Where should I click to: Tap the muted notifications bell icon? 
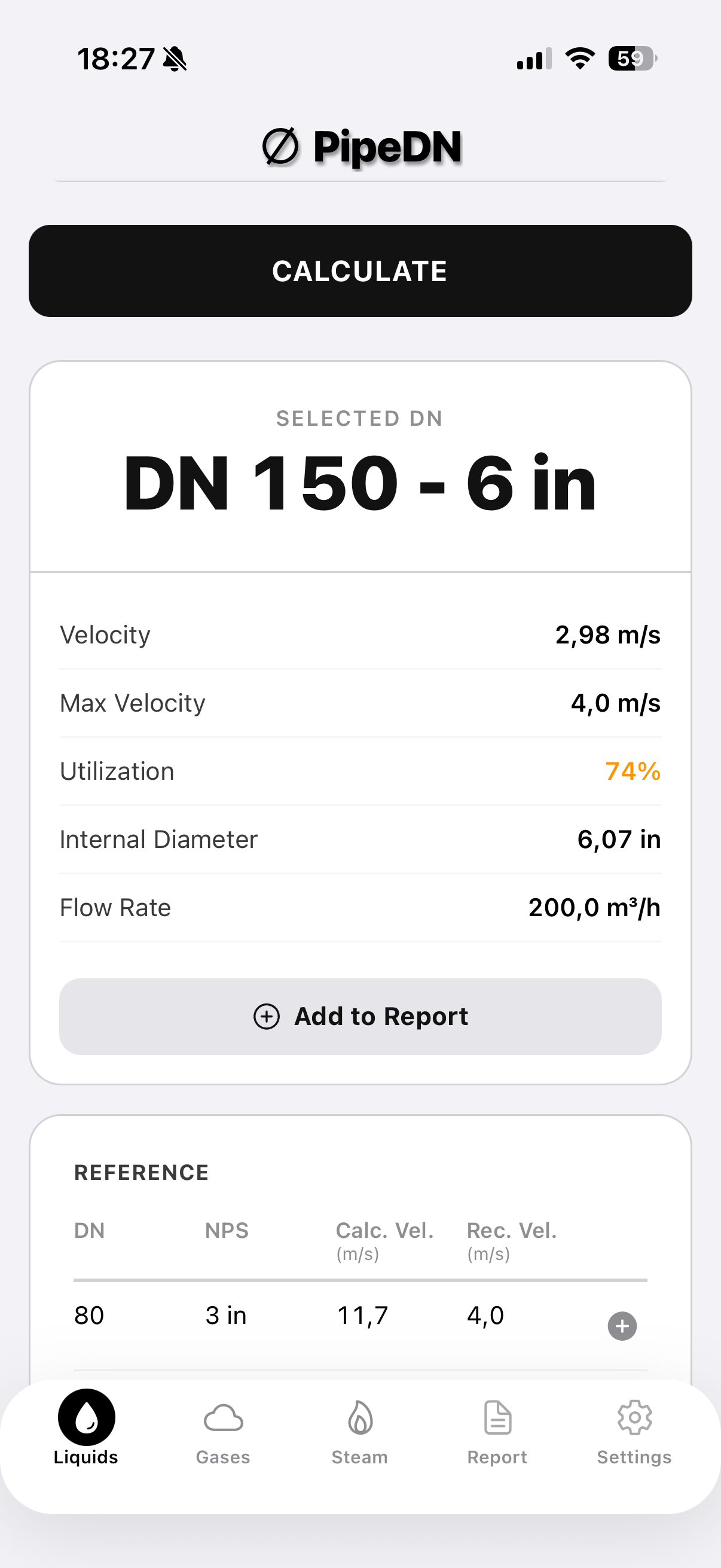tap(173, 58)
